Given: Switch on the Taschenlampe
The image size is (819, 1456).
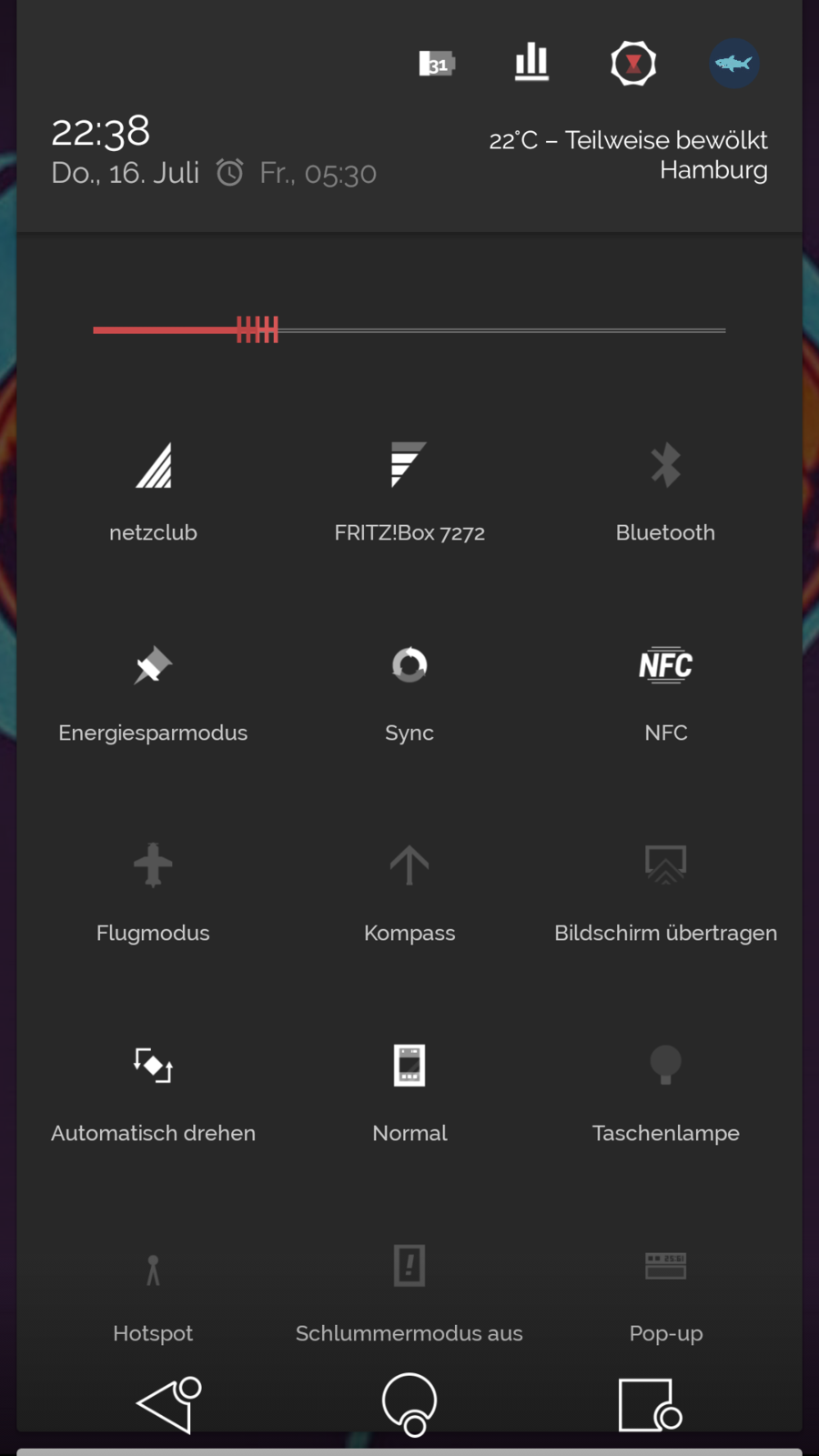Looking at the screenshot, I should click(x=665, y=1092).
